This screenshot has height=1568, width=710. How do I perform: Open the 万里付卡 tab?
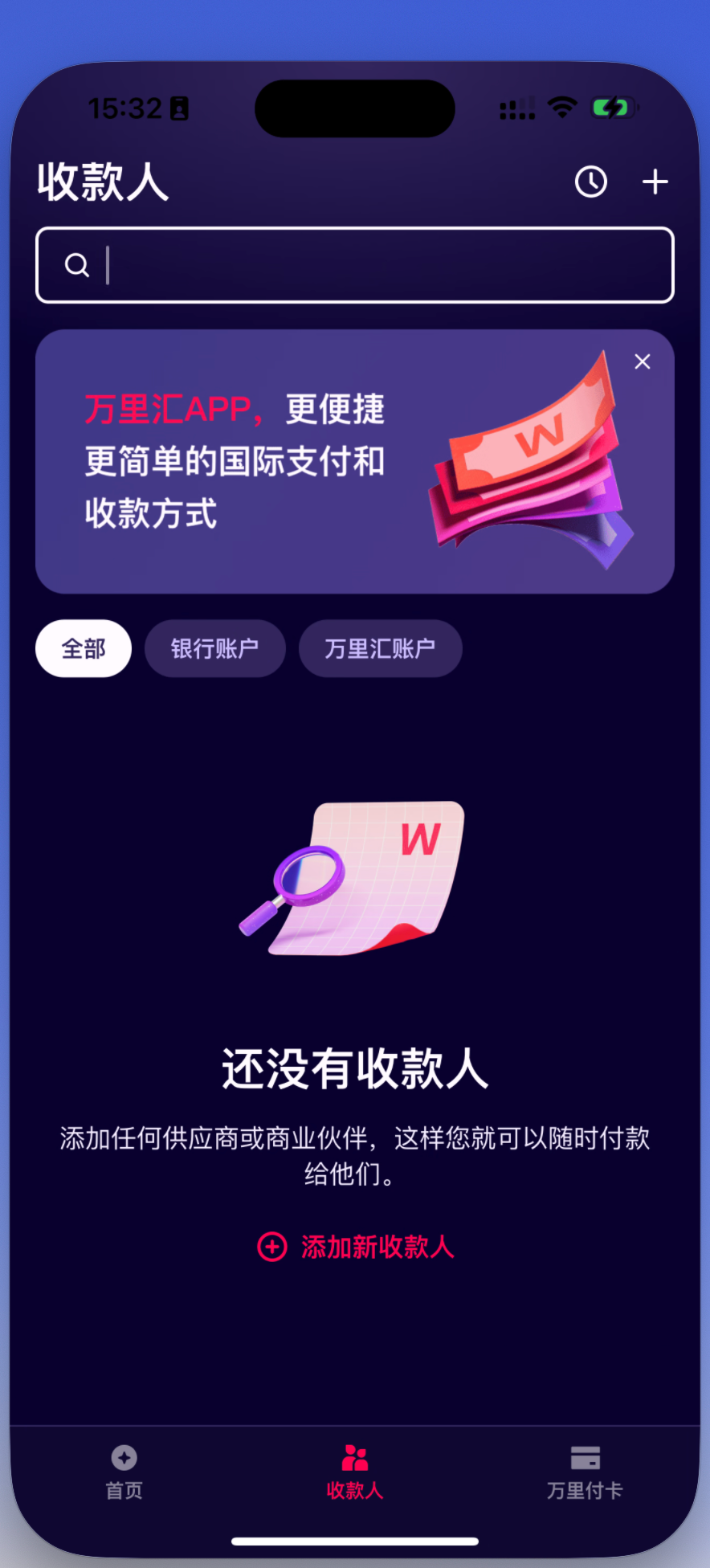(x=585, y=1472)
